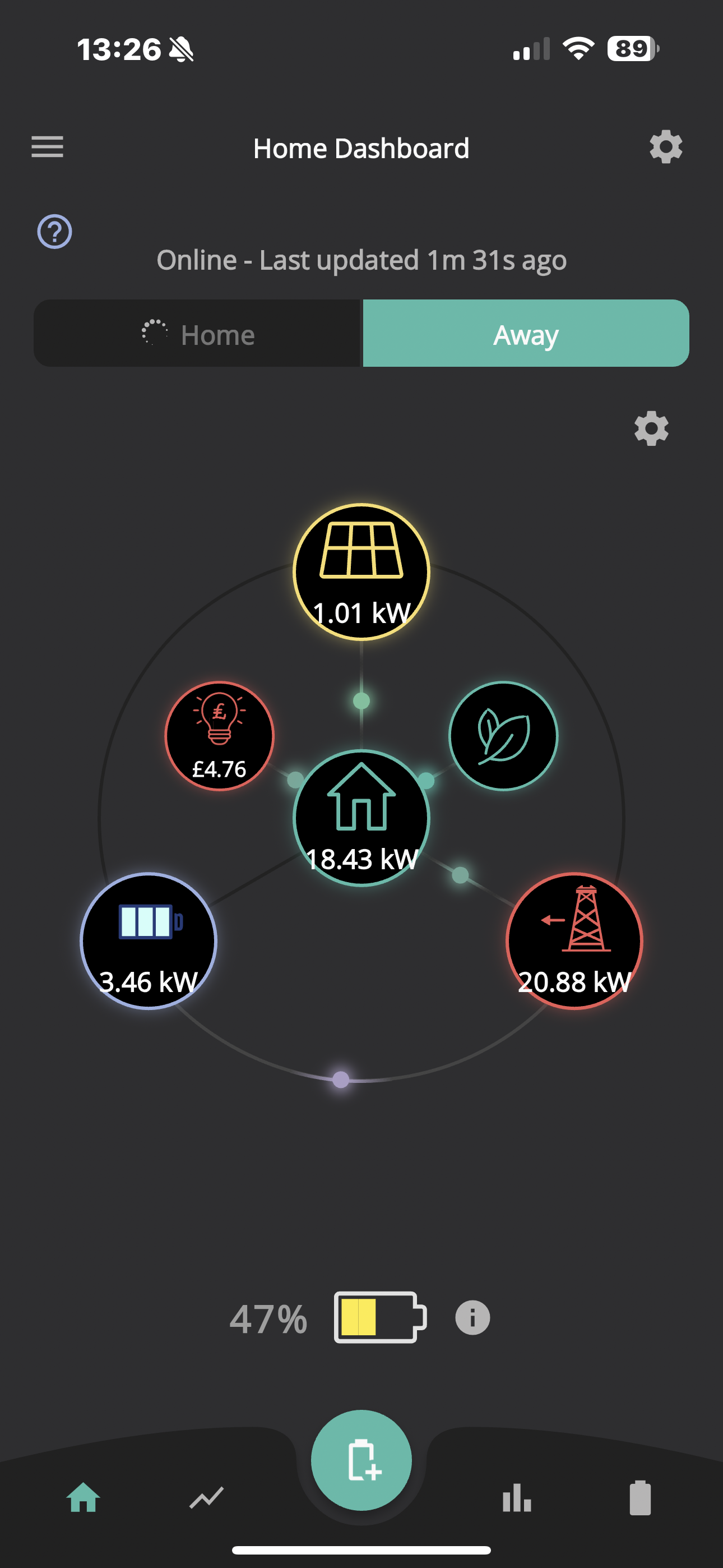This screenshot has width=723, height=1568.
Task: Open the green leaf eco node
Action: pyautogui.click(x=503, y=736)
